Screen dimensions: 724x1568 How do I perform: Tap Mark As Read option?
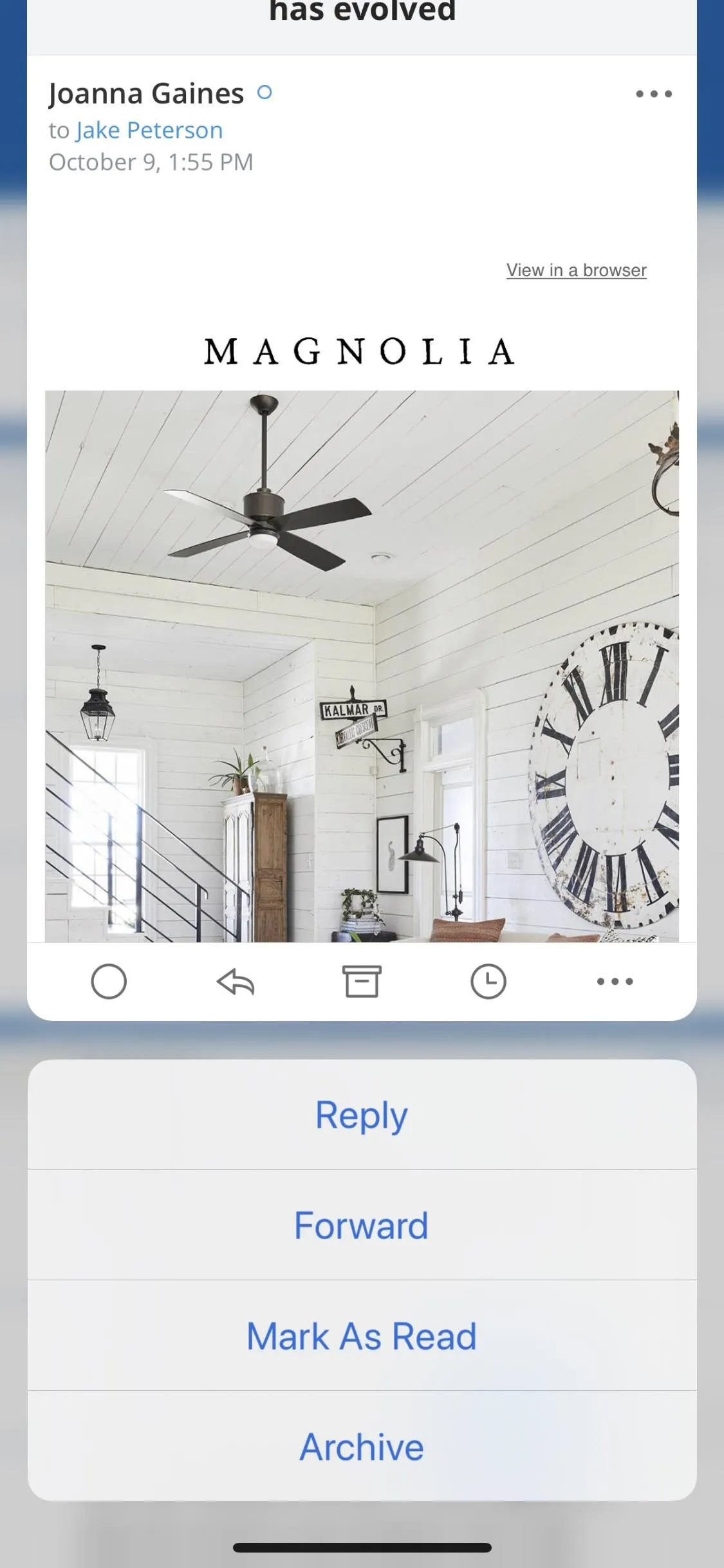pos(362,1336)
